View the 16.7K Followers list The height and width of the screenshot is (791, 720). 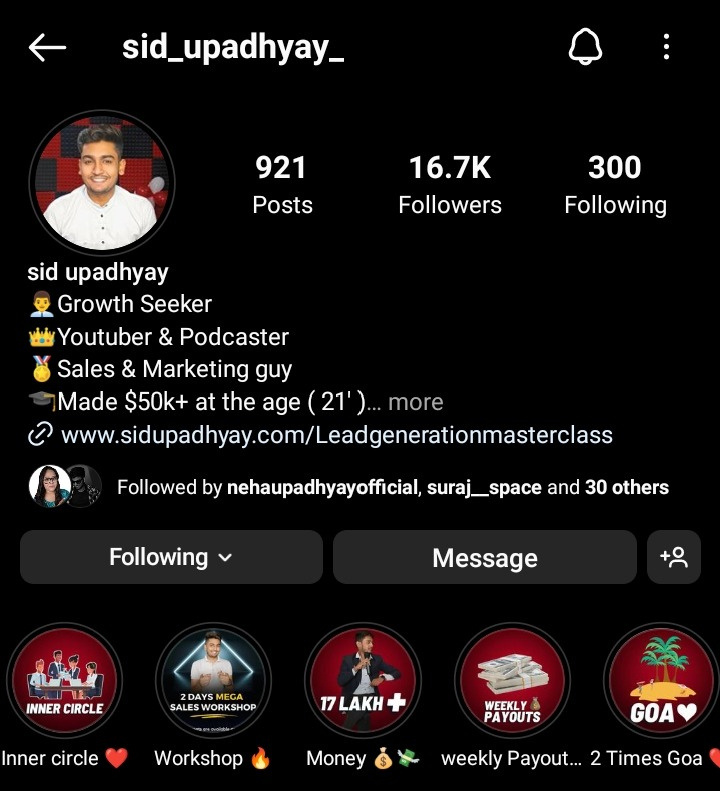click(x=450, y=185)
